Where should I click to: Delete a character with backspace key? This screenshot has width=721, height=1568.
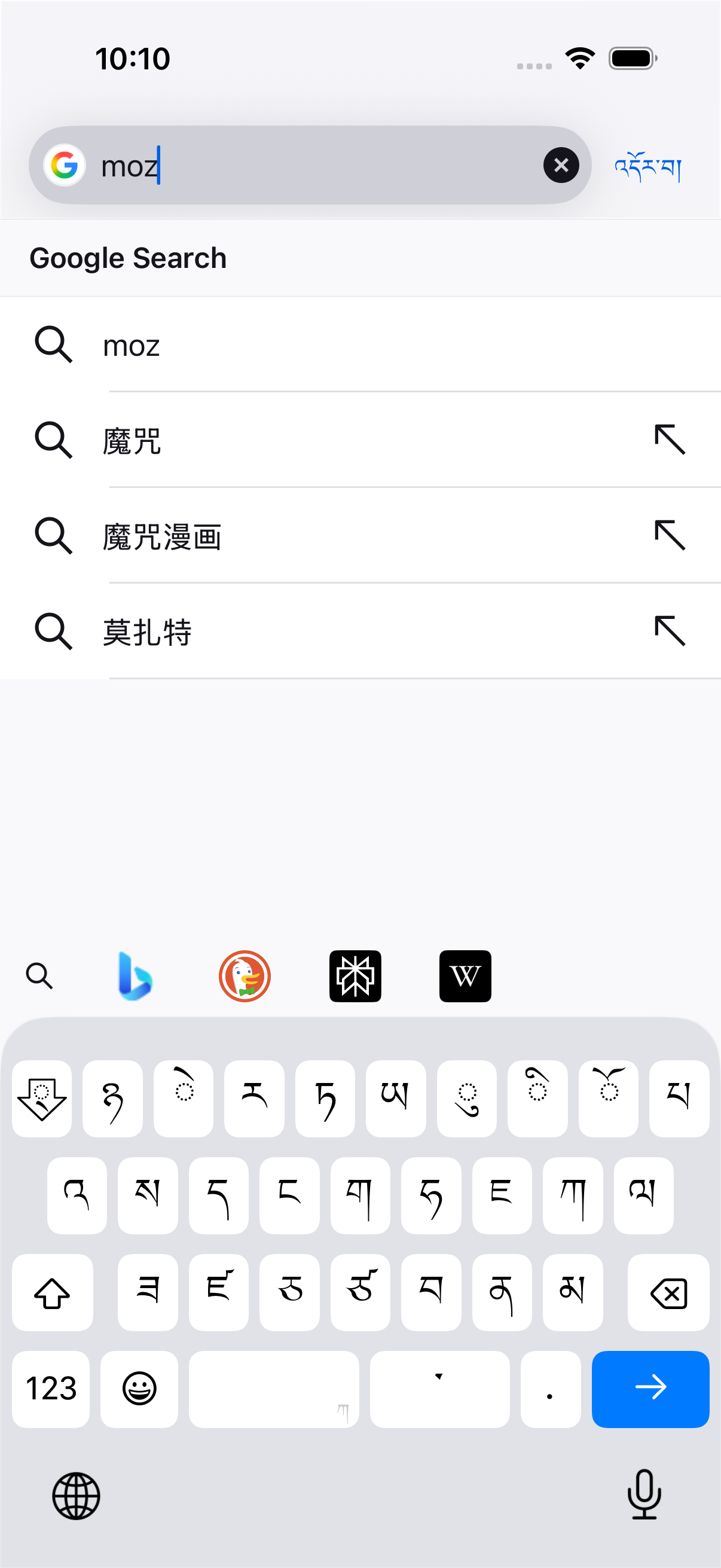668,1292
